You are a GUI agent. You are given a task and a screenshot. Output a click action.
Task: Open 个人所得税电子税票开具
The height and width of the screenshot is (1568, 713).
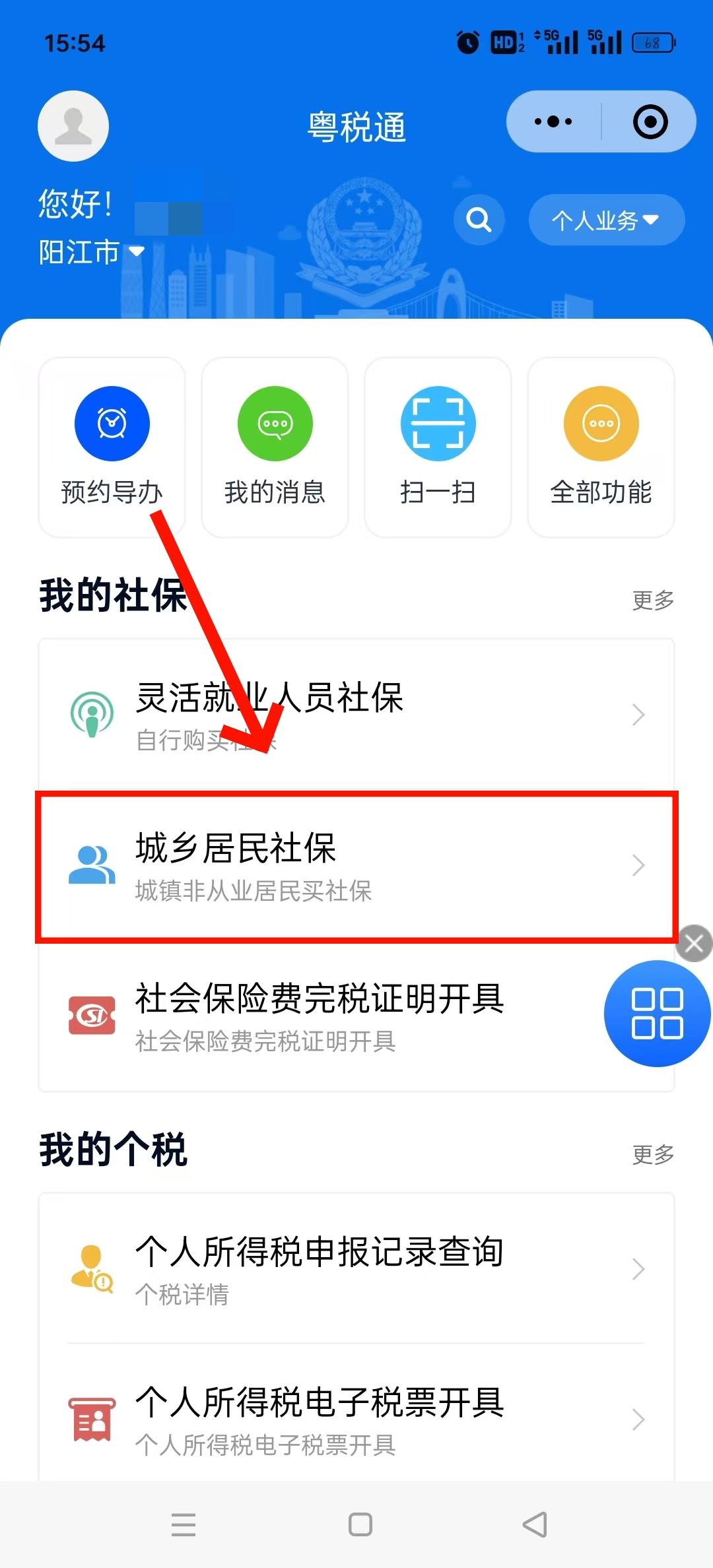click(x=356, y=1419)
